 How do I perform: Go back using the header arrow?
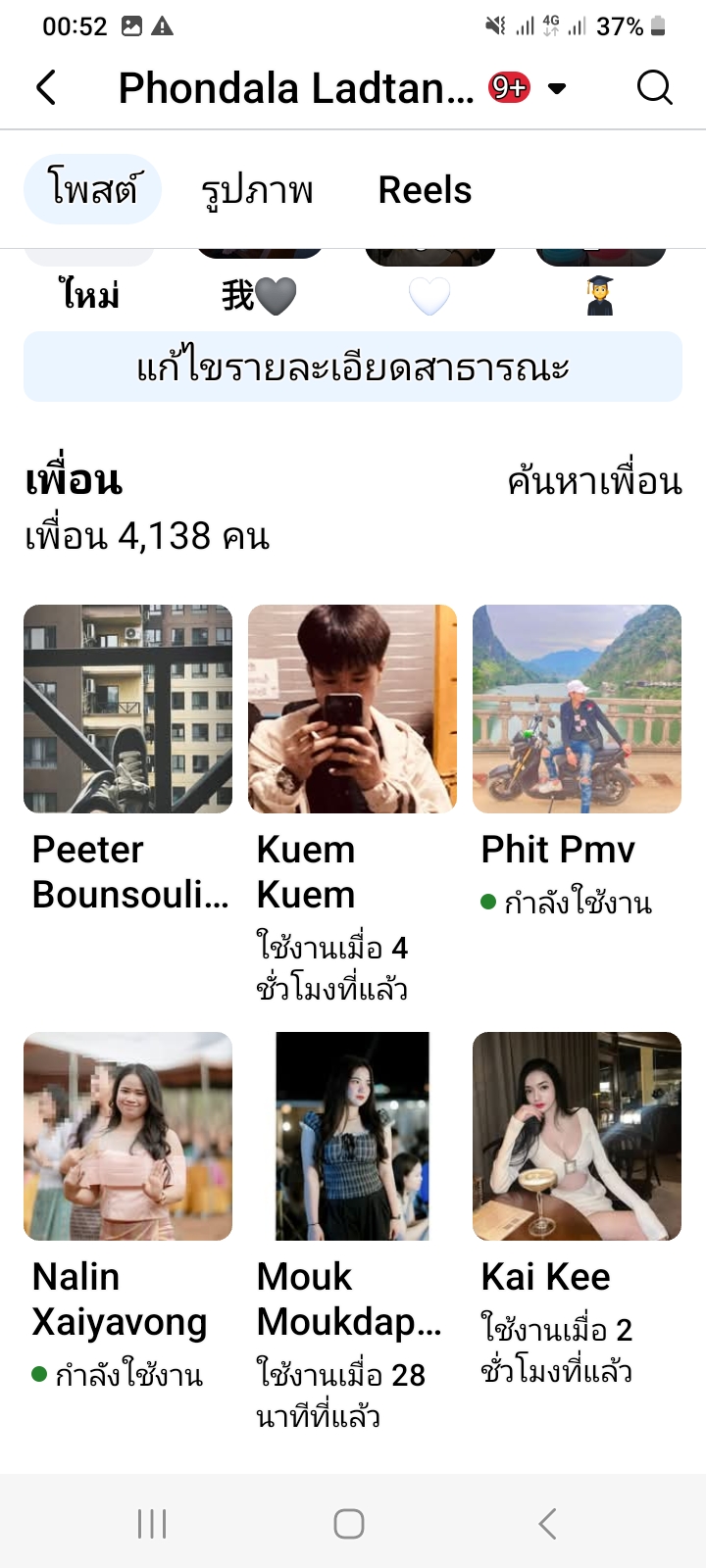(46, 88)
